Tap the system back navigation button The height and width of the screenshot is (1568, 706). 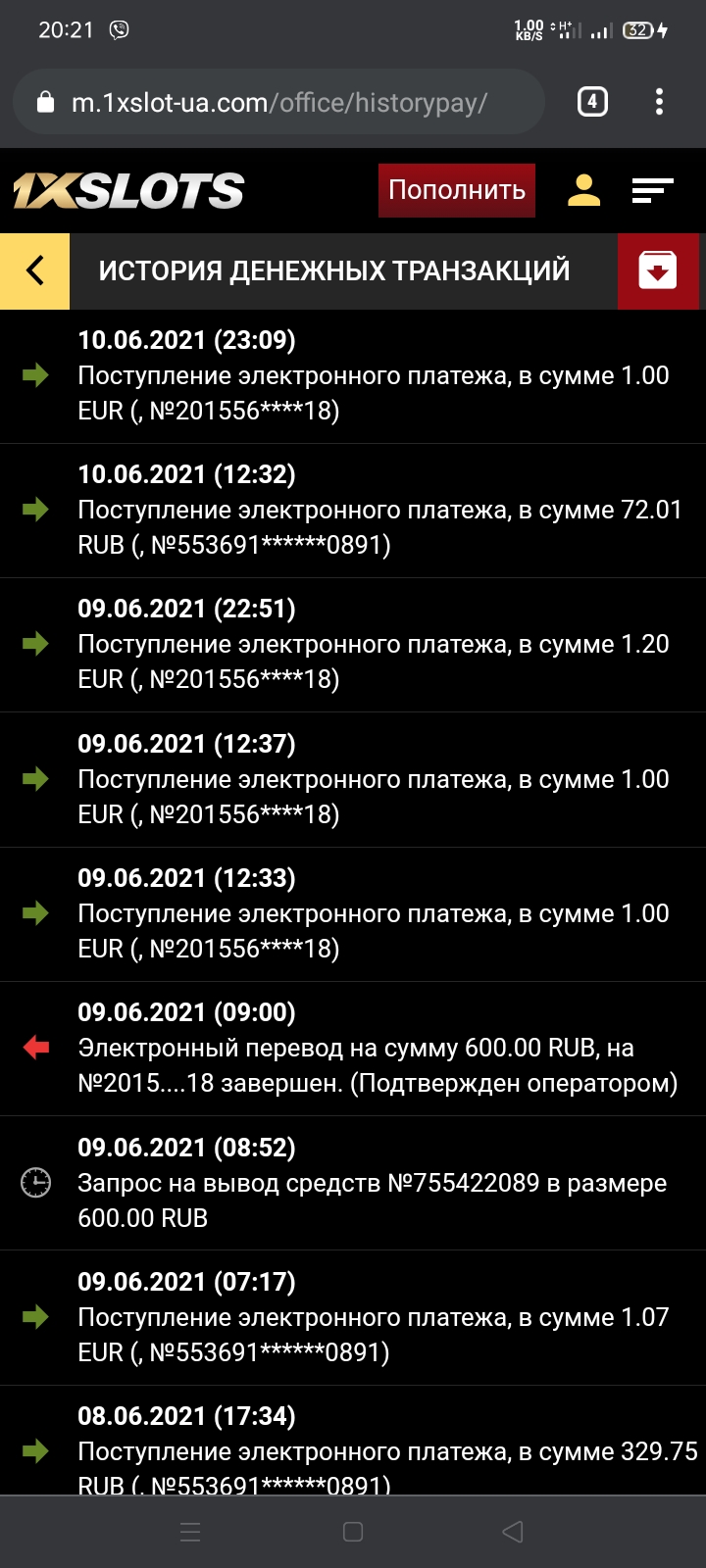[x=512, y=1532]
